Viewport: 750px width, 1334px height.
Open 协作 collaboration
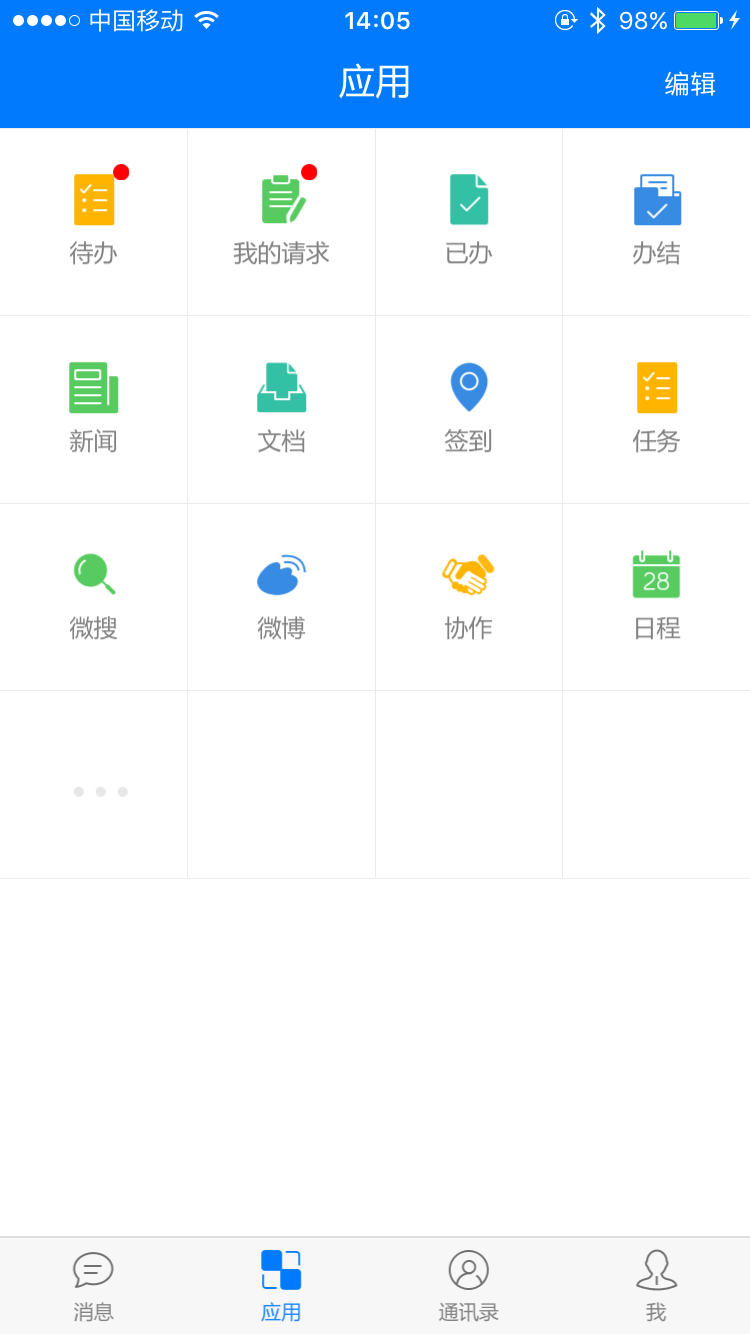click(x=469, y=597)
